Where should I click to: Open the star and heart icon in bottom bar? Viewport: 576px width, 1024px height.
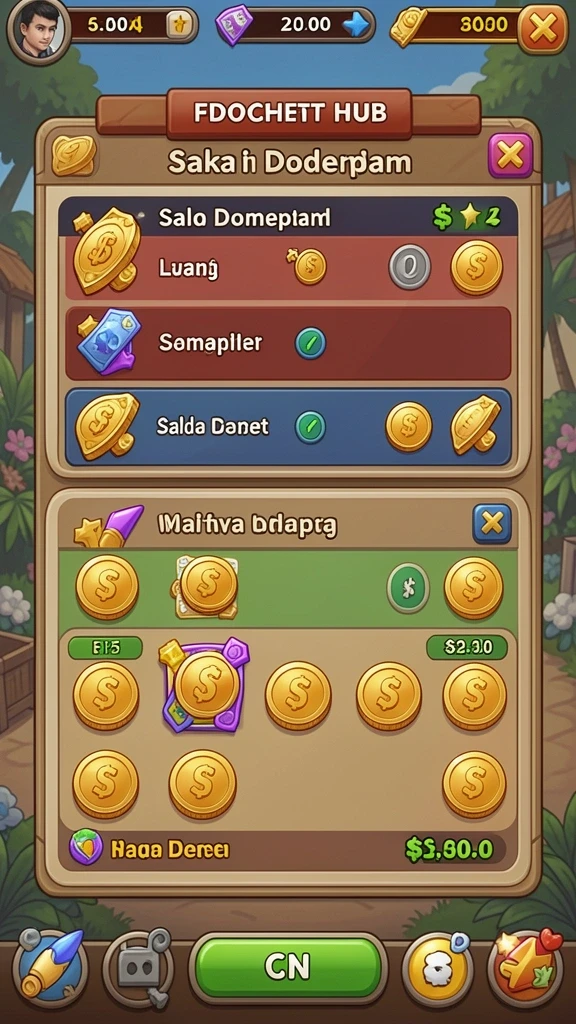[525, 968]
